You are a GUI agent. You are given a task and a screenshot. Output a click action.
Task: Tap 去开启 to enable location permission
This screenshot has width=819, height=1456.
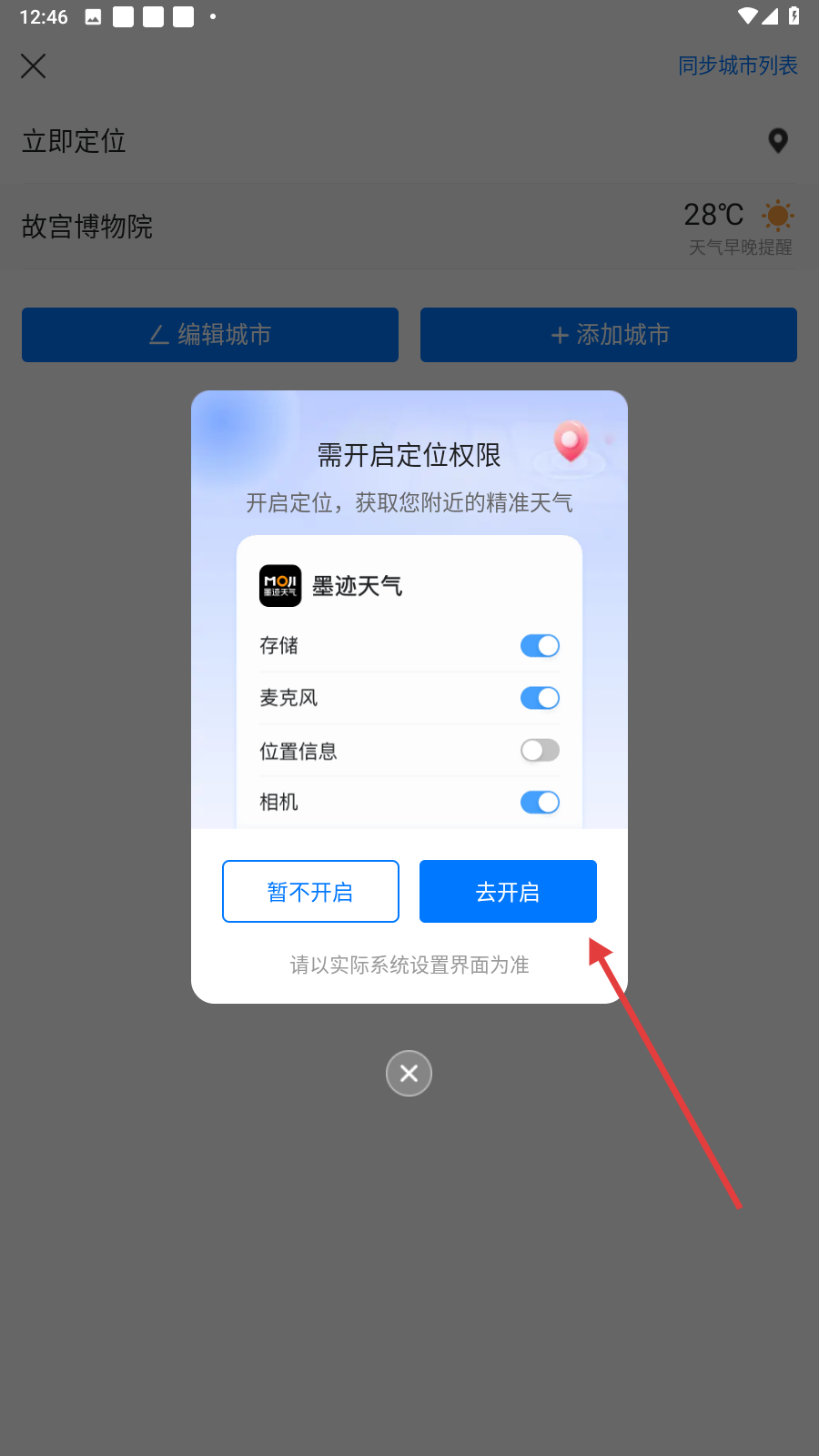[508, 891]
